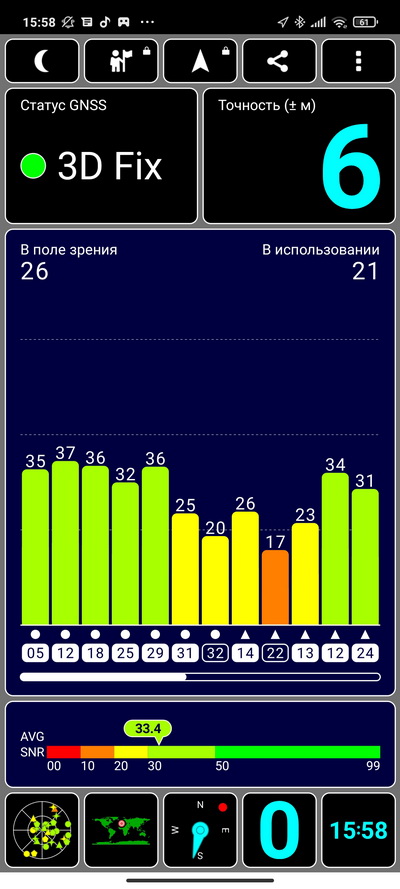
Task: Toggle night mode with the moon icon
Action: (42, 61)
